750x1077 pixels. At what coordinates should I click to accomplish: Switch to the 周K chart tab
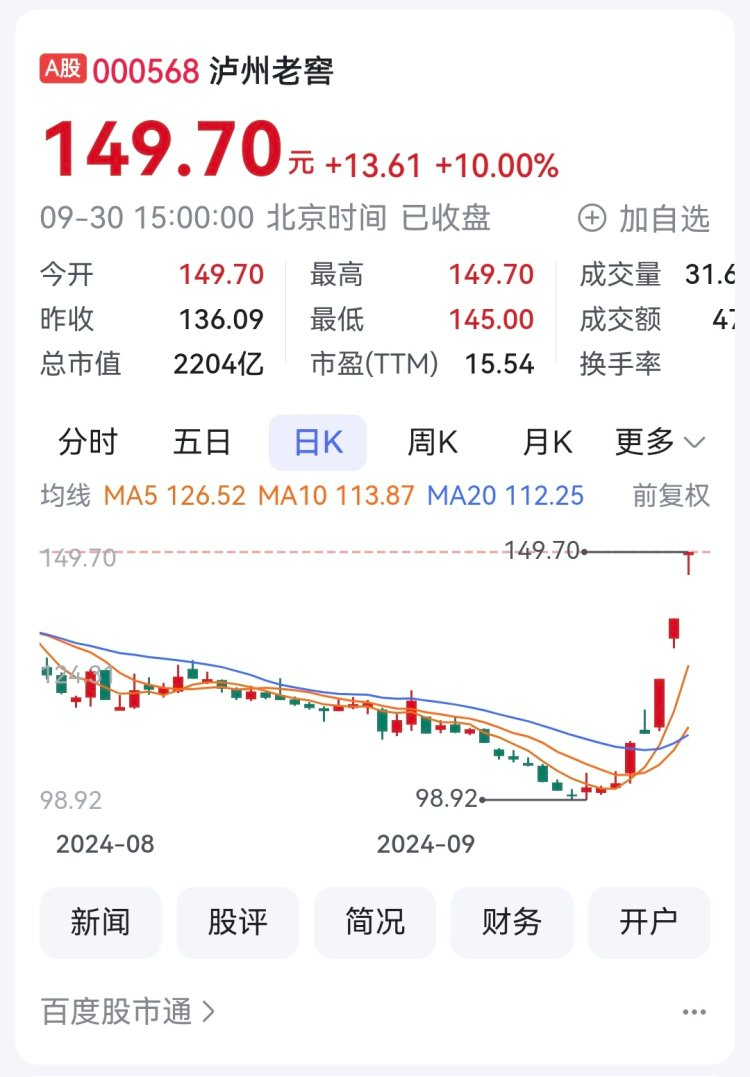point(432,442)
